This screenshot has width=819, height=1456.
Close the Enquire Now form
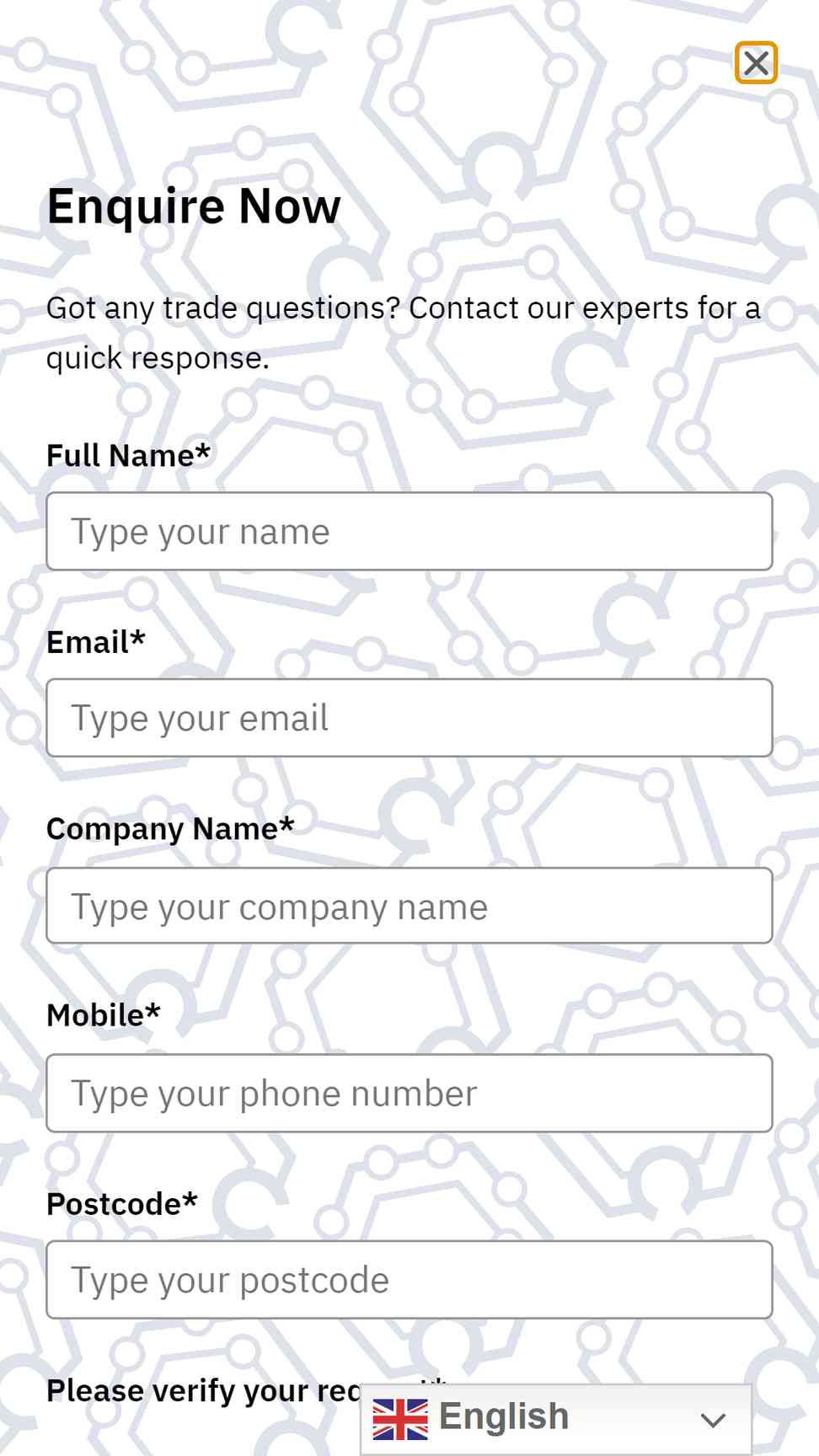756,62
